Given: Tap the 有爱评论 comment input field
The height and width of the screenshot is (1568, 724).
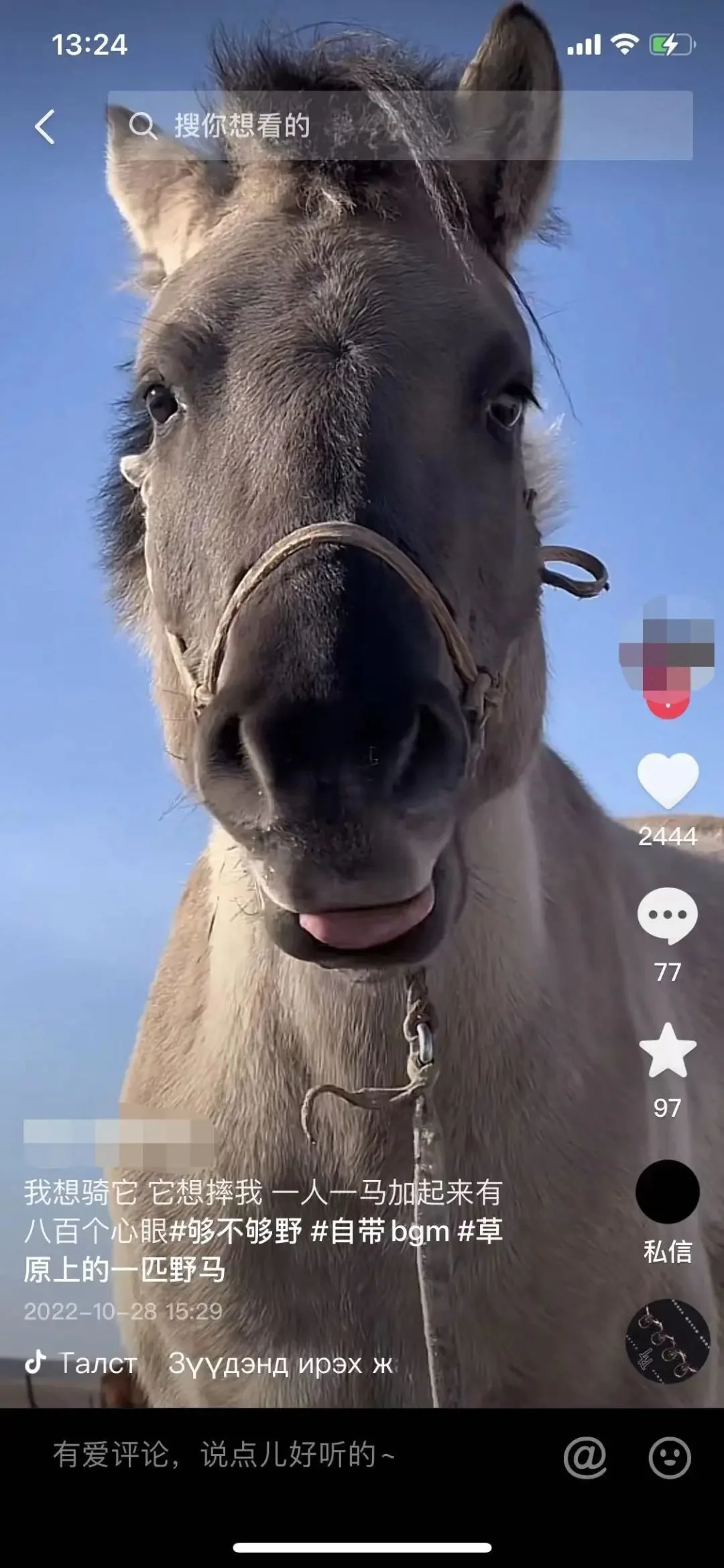Looking at the screenshot, I should tap(268, 1455).
